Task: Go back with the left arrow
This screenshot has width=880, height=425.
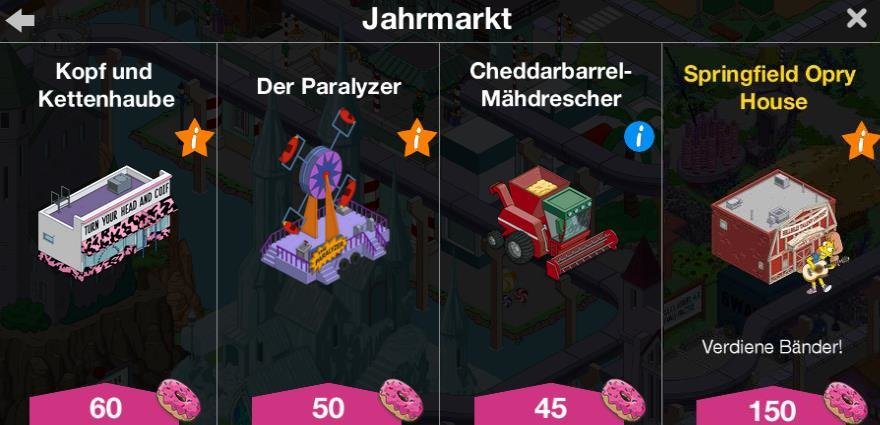Action: click(x=20, y=20)
